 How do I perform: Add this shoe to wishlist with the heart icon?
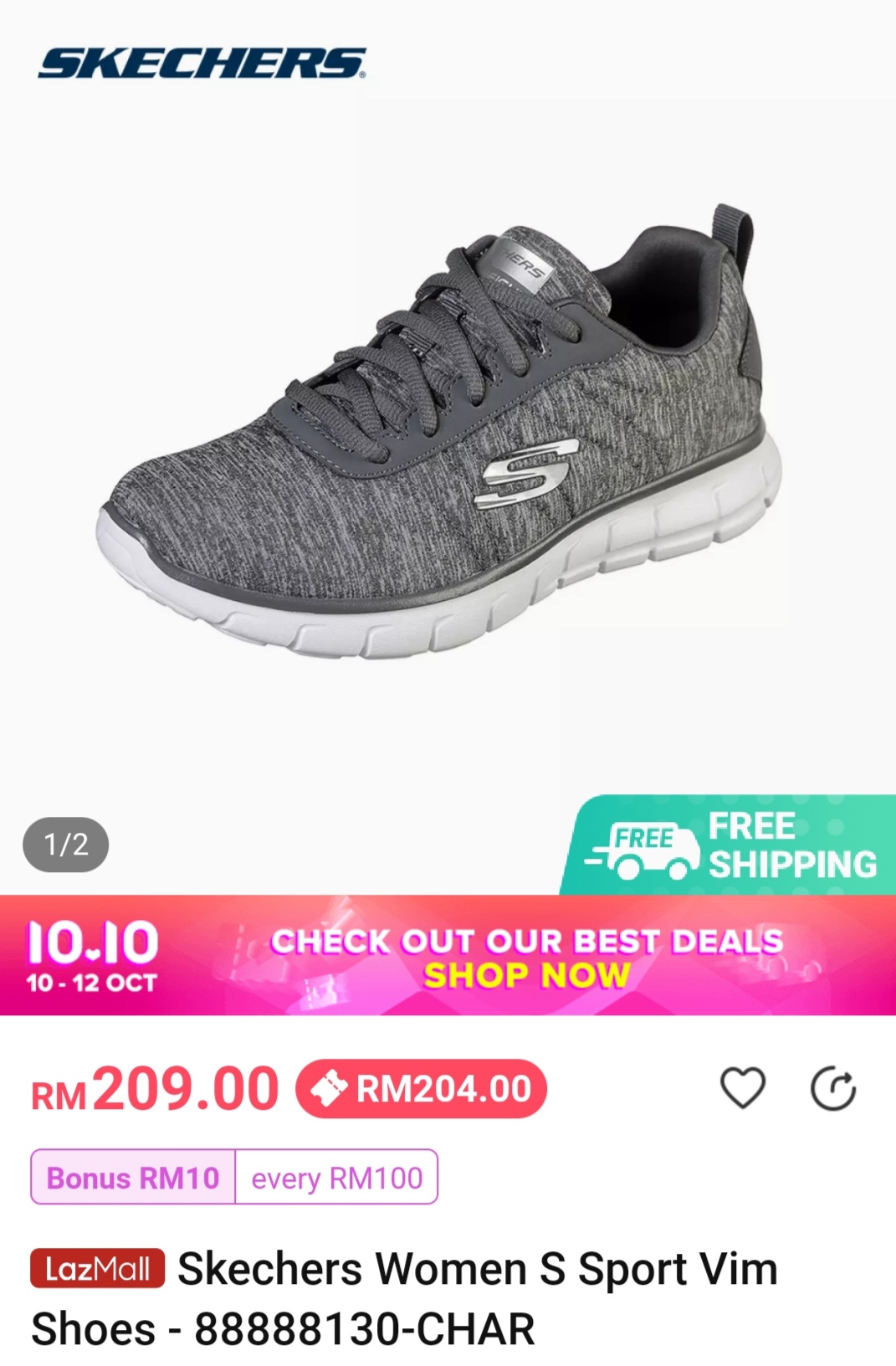point(742,1088)
